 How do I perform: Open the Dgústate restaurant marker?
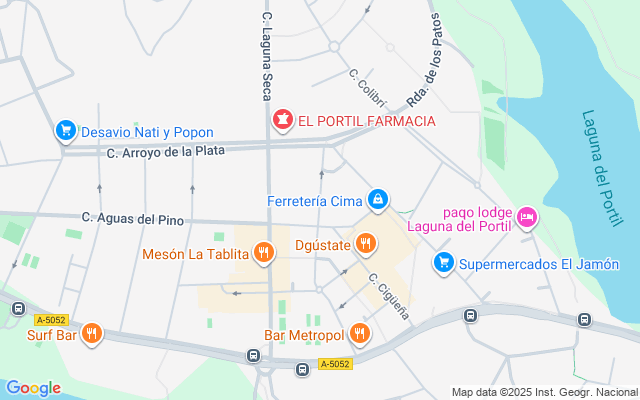click(x=365, y=243)
